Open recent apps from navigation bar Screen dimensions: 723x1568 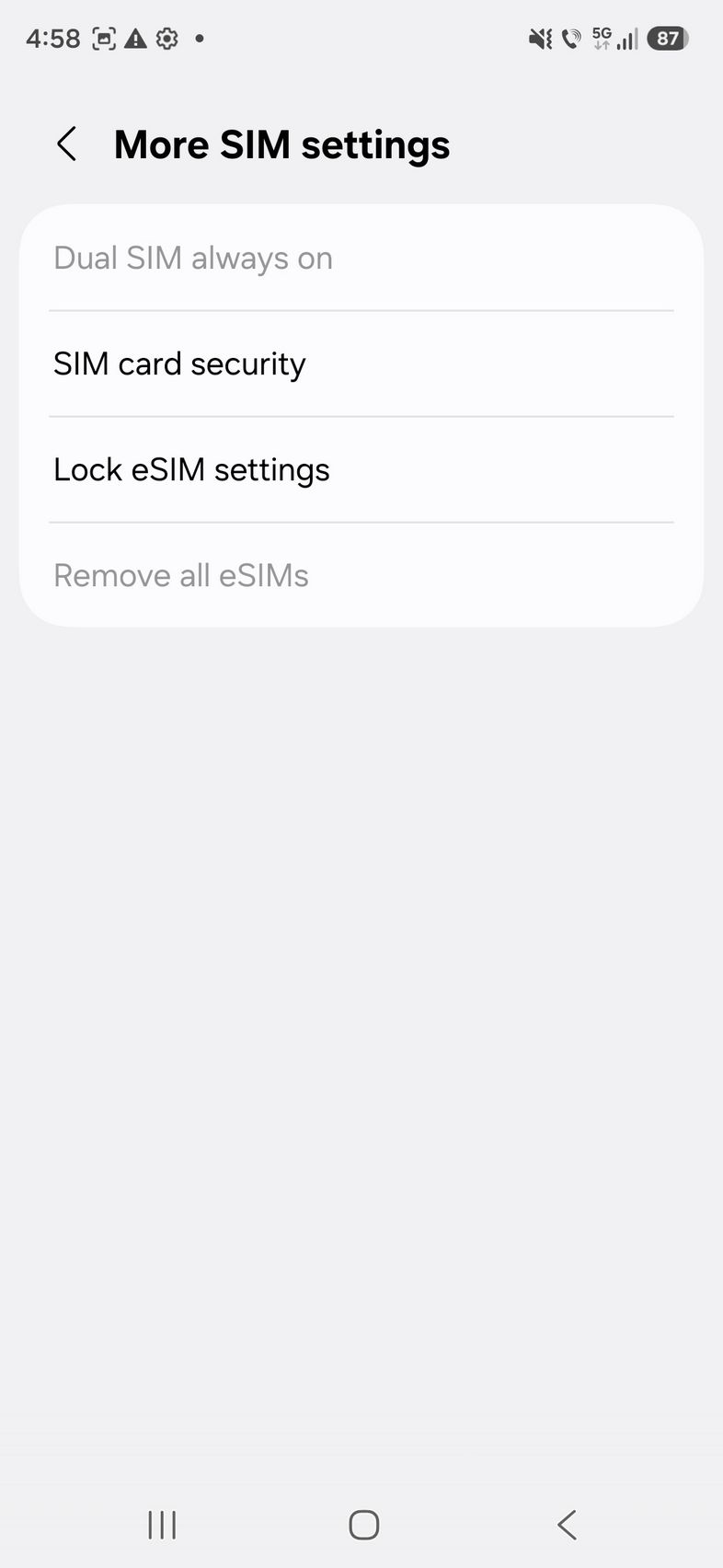[162, 1525]
